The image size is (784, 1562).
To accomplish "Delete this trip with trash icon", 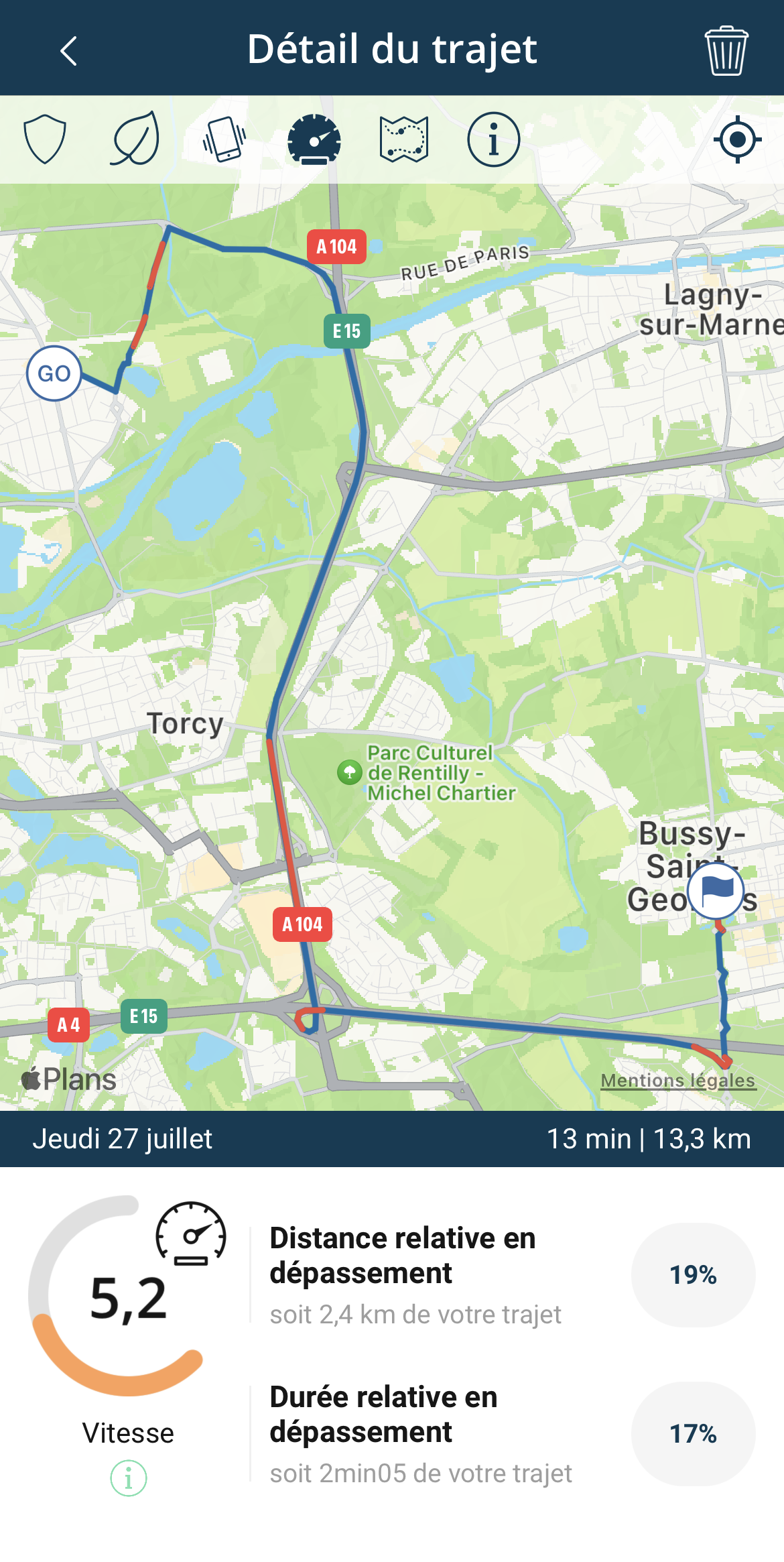I will tap(726, 51).
